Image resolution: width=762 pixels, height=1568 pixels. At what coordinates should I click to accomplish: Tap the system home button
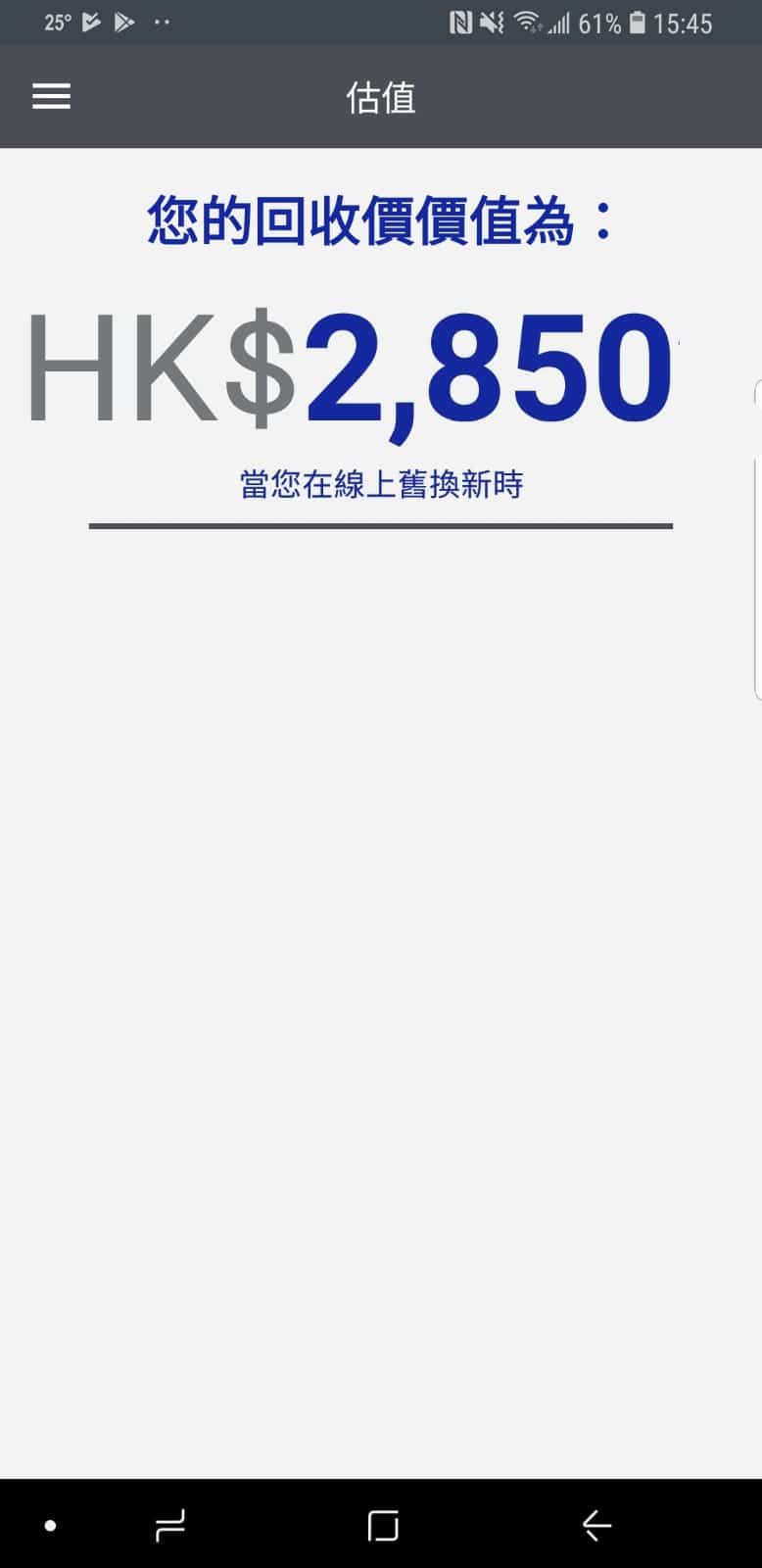[383, 1525]
